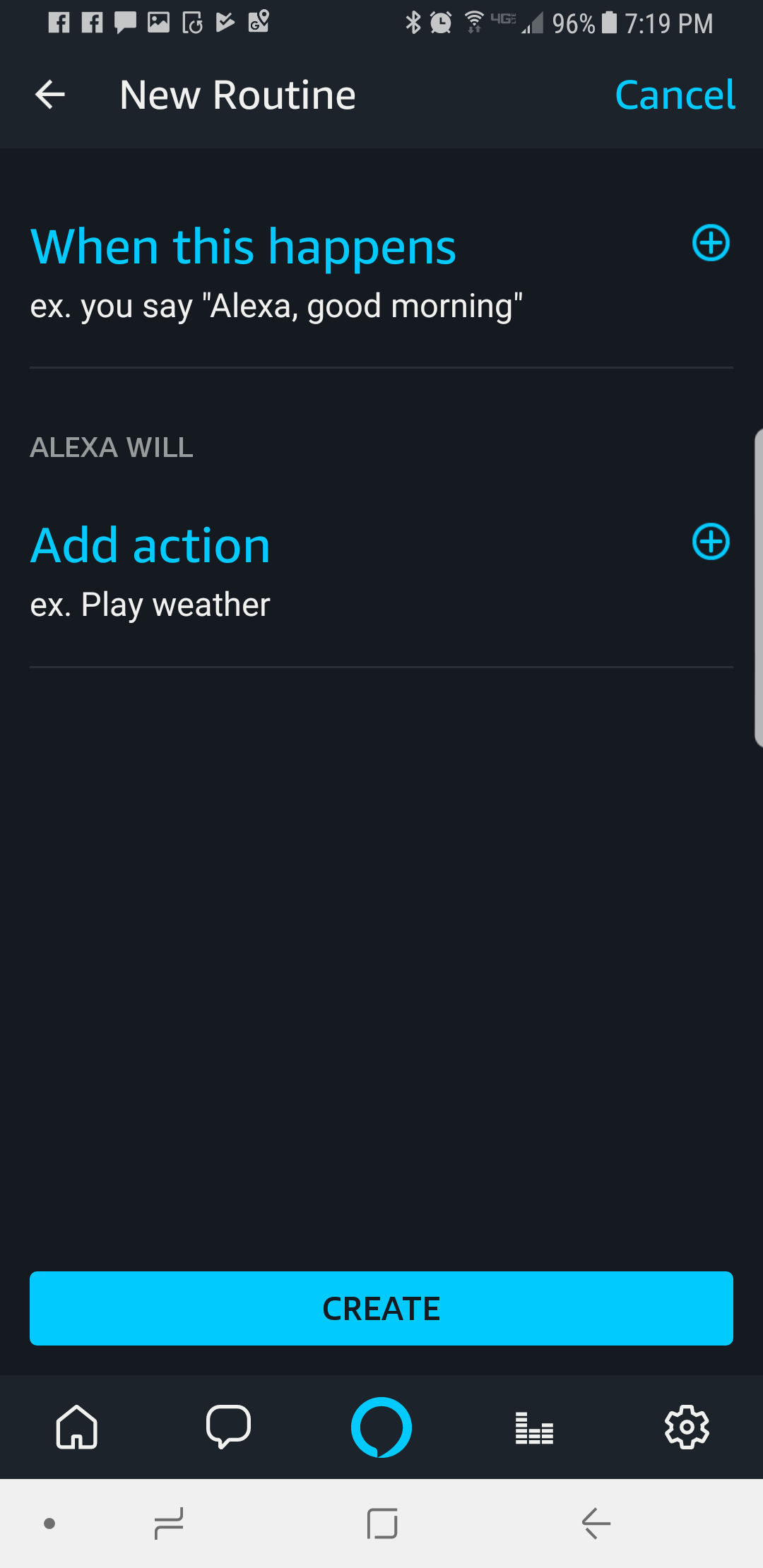Open the Settings gear tab

687,1427
